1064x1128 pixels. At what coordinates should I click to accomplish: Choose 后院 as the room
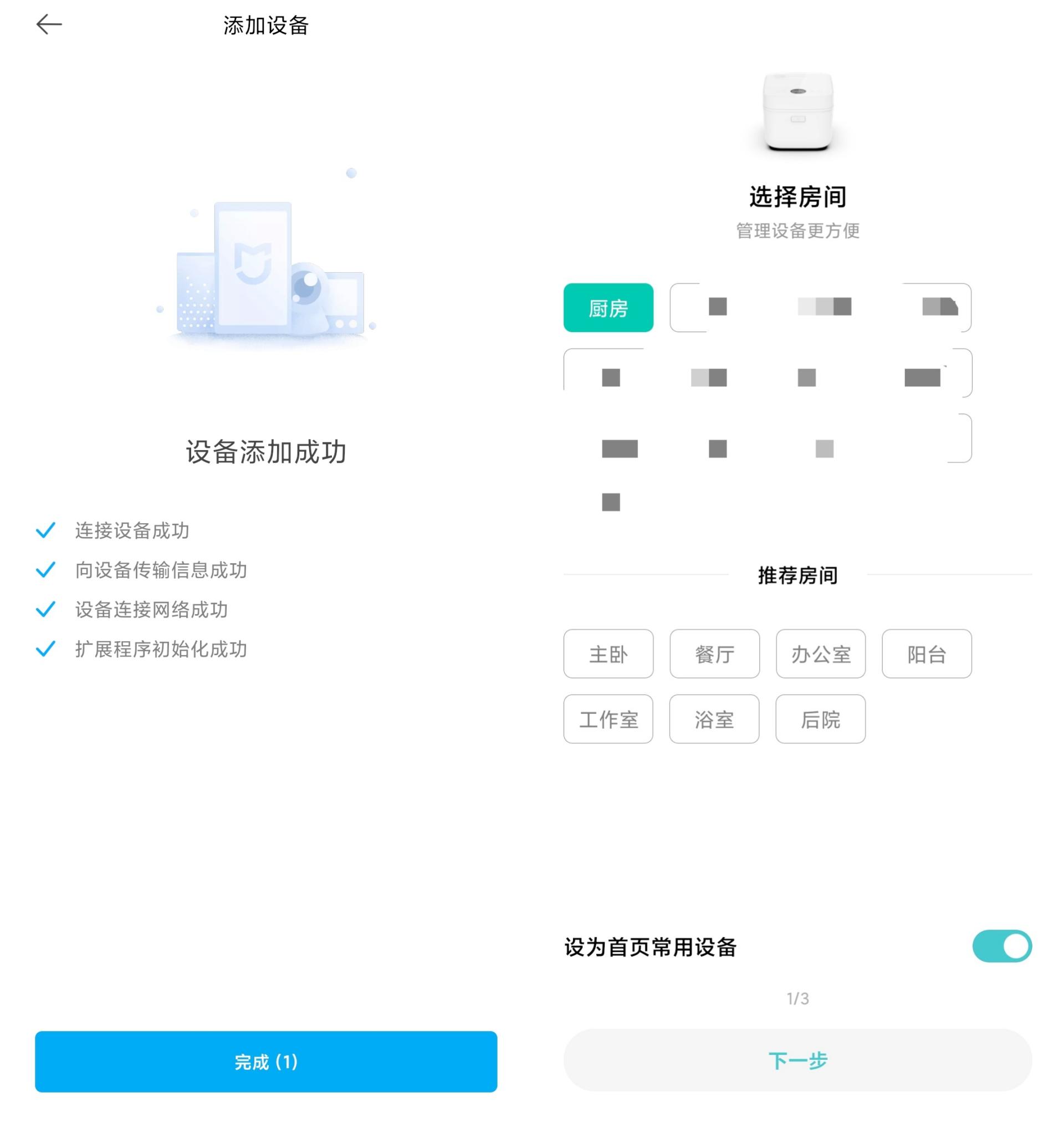coord(820,719)
